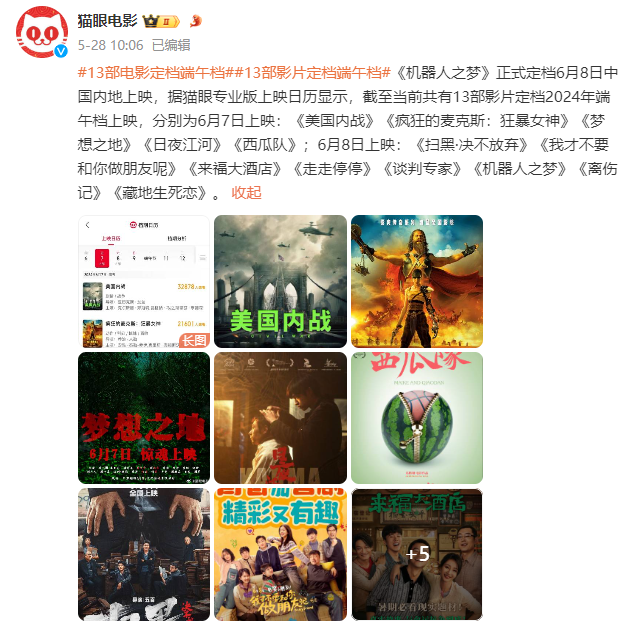Viewport: 634px width, 628px height.
Task: Collapse the post with 收起
Action: pyautogui.click(x=246, y=193)
